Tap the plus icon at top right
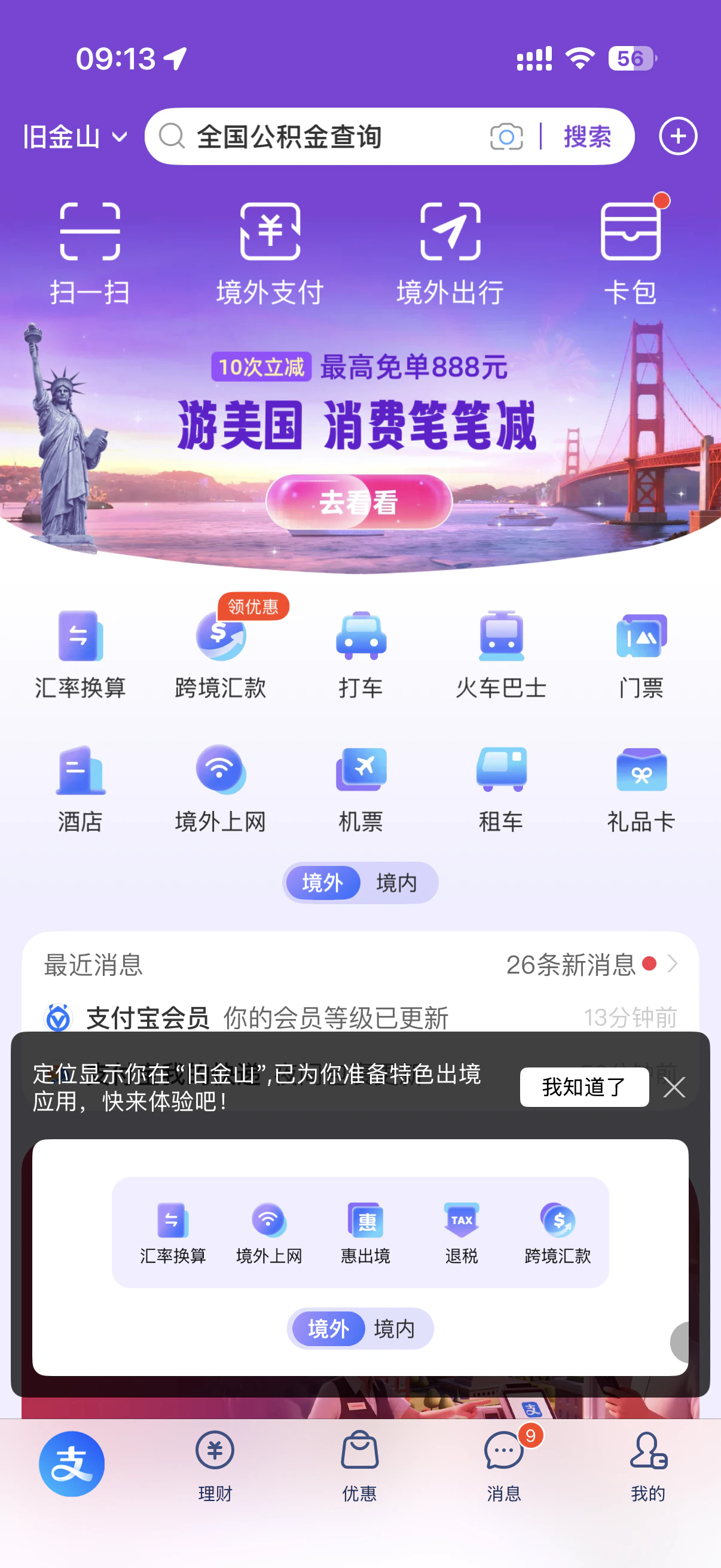721x1568 pixels. pyautogui.click(x=677, y=136)
